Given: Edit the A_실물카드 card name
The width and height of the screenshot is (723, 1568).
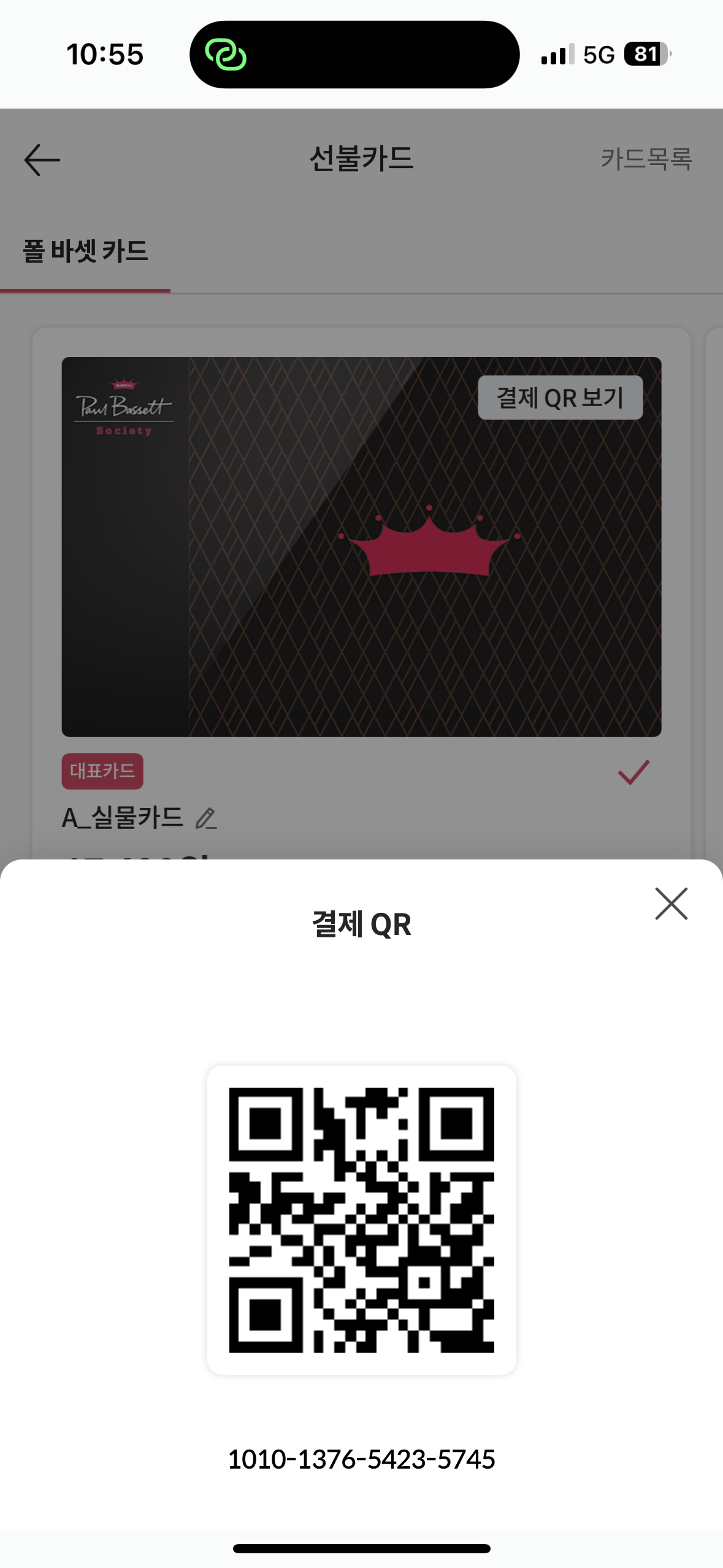Looking at the screenshot, I should (207, 818).
